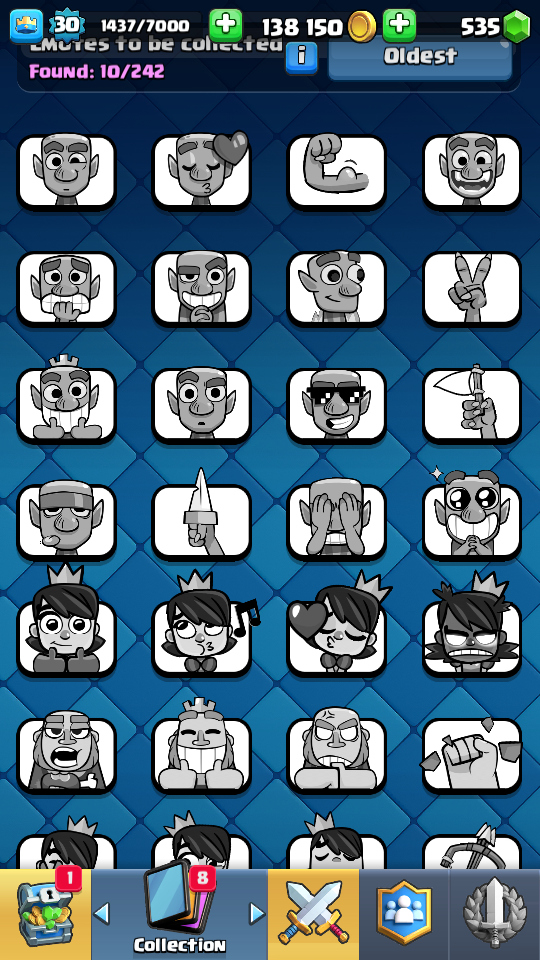Change the Oldest sort order
Screen dimensions: 540x960
click(420, 57)
